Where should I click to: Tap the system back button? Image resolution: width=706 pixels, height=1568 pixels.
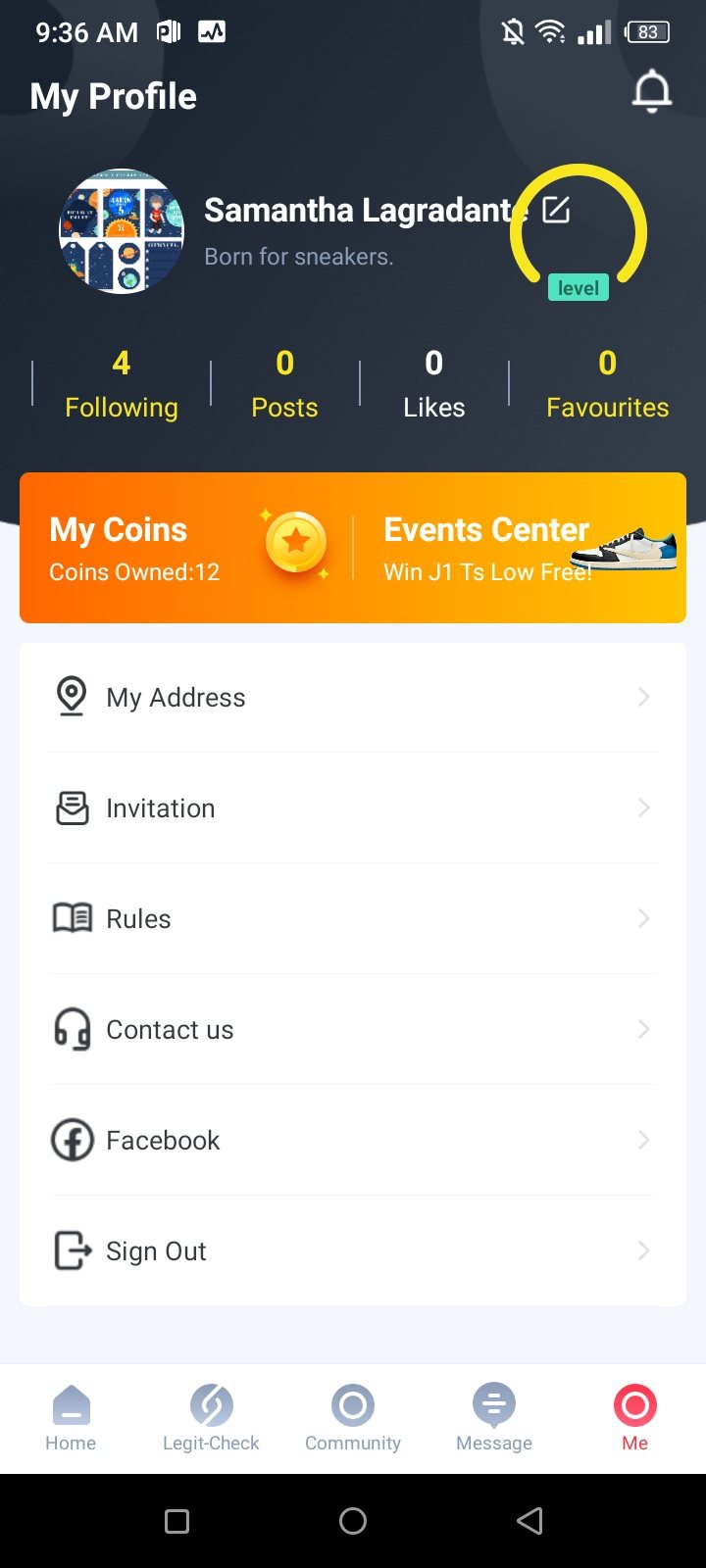[x=529, y=1521]
